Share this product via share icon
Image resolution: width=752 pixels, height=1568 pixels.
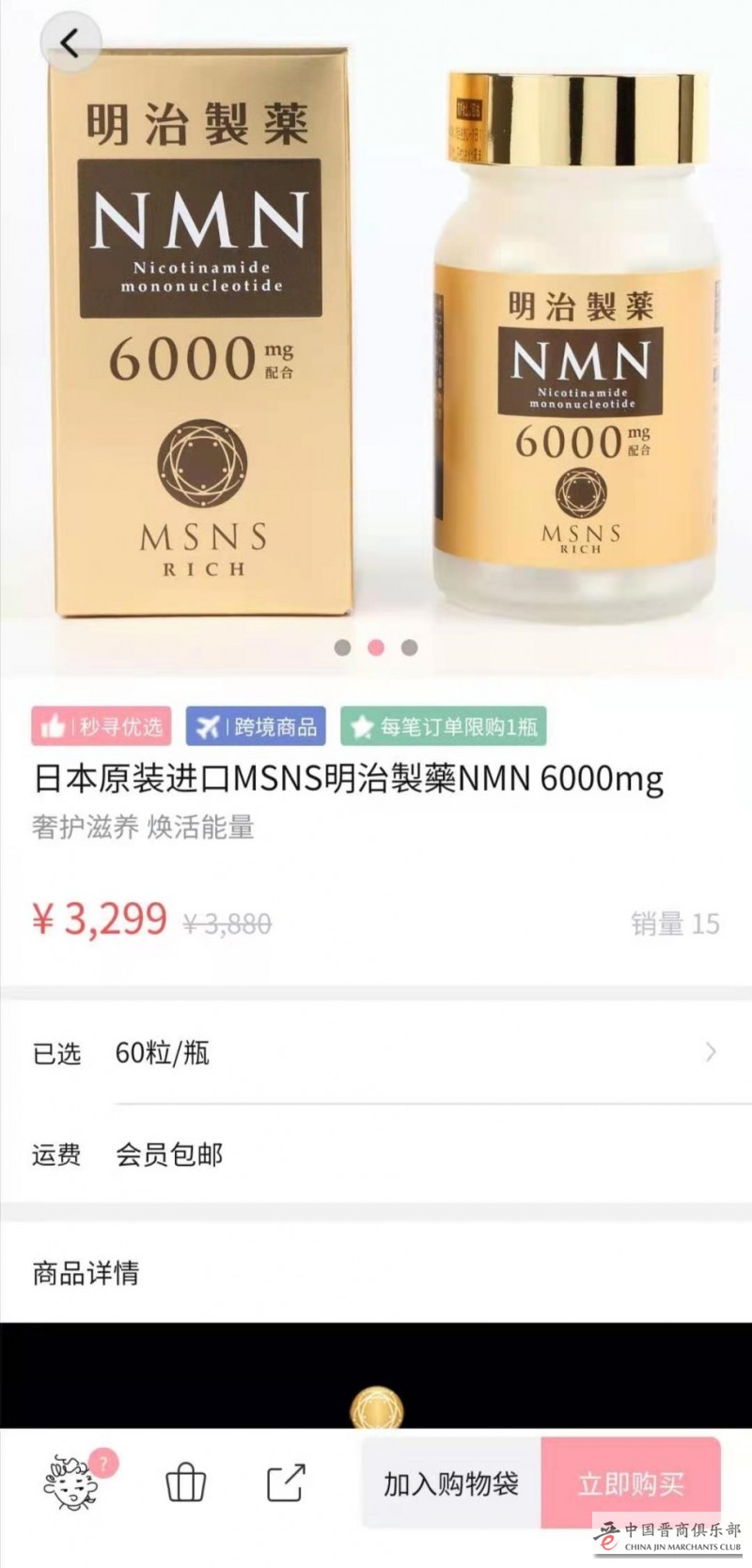click(x=286, y=1483)
